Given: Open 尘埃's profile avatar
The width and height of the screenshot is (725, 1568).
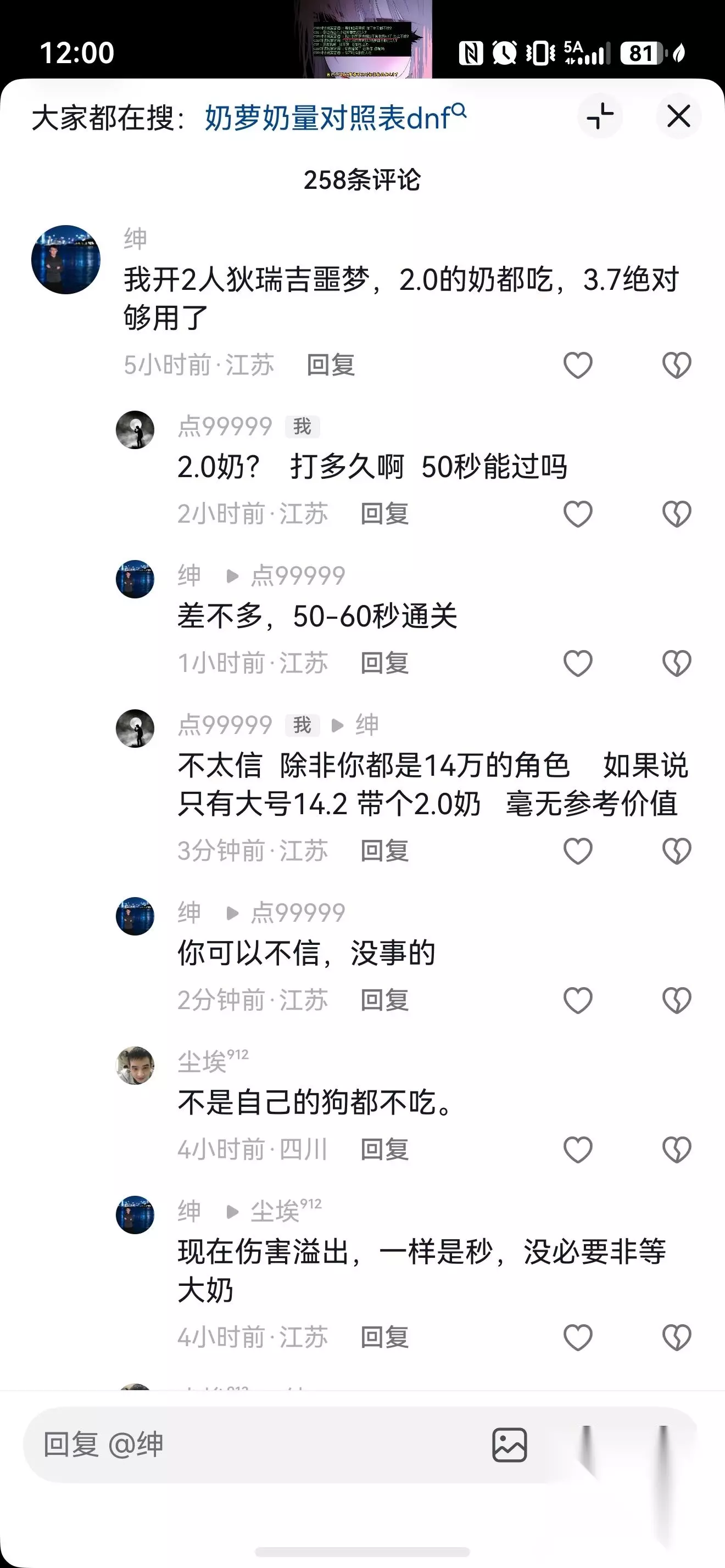Looking at the screenshot, I should (135, 1066).
